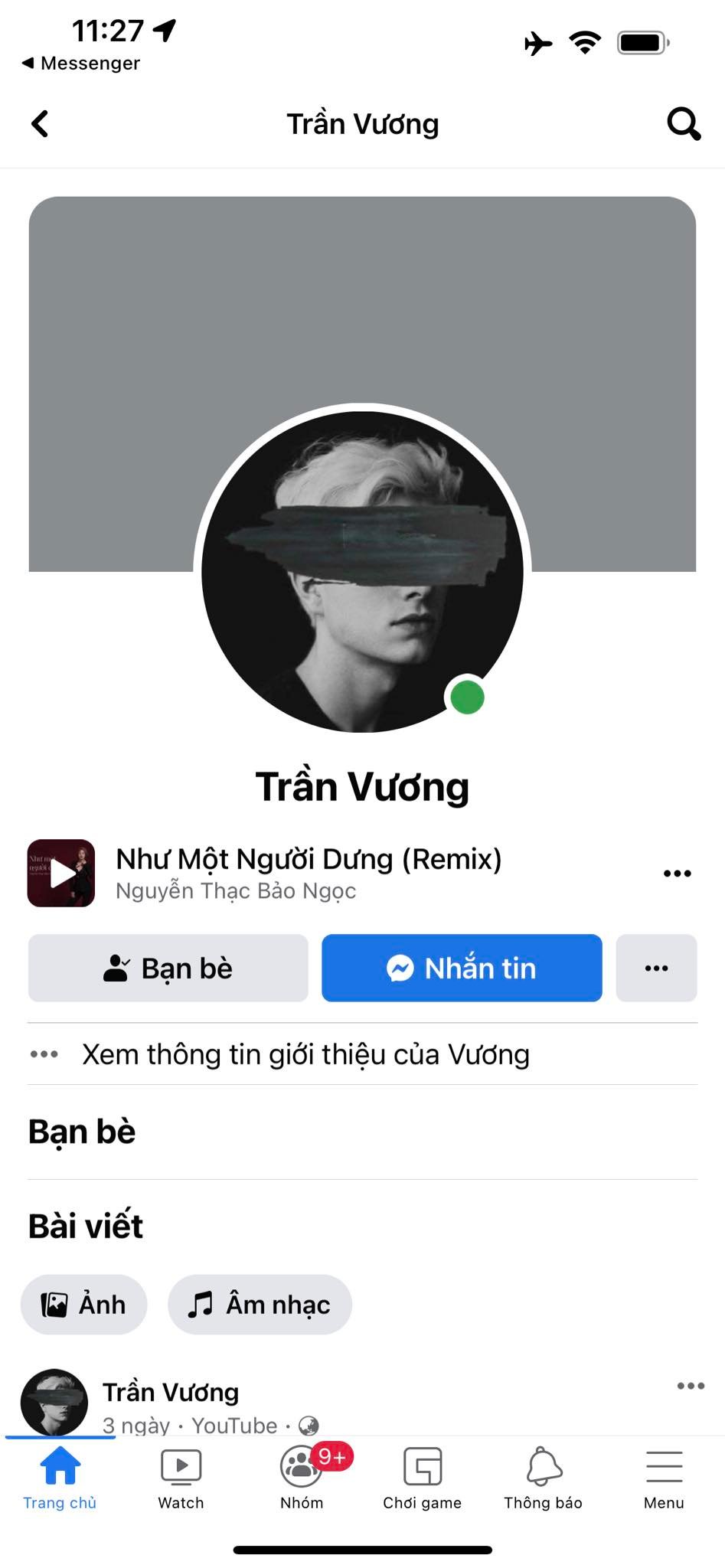Image resolution: width=725 pixels, height=1568 pixels.
Task: Open more profile actions menu
Action: point(656,969)
